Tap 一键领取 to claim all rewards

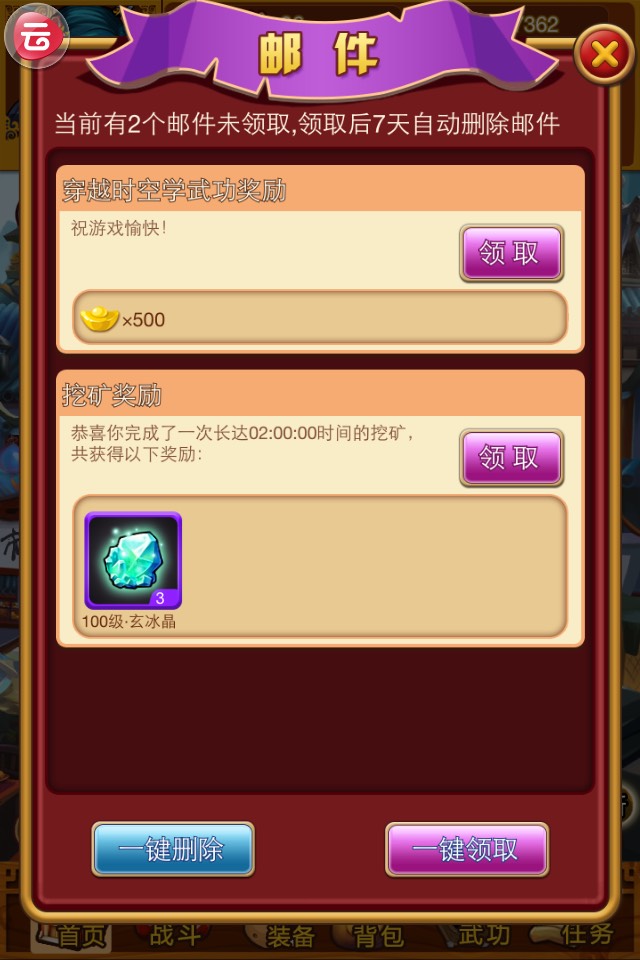(467, 850)
